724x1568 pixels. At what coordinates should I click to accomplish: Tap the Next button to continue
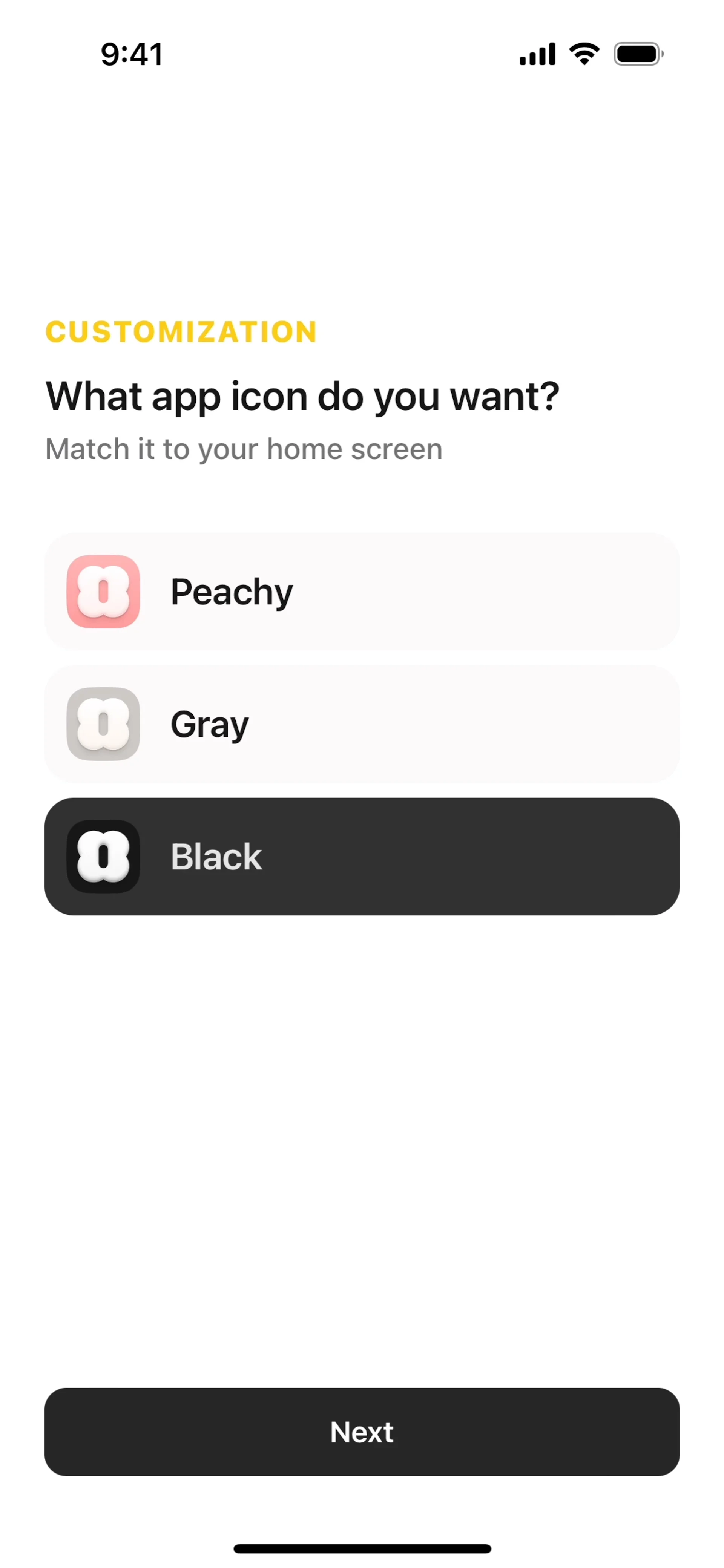click(362, 1432)
